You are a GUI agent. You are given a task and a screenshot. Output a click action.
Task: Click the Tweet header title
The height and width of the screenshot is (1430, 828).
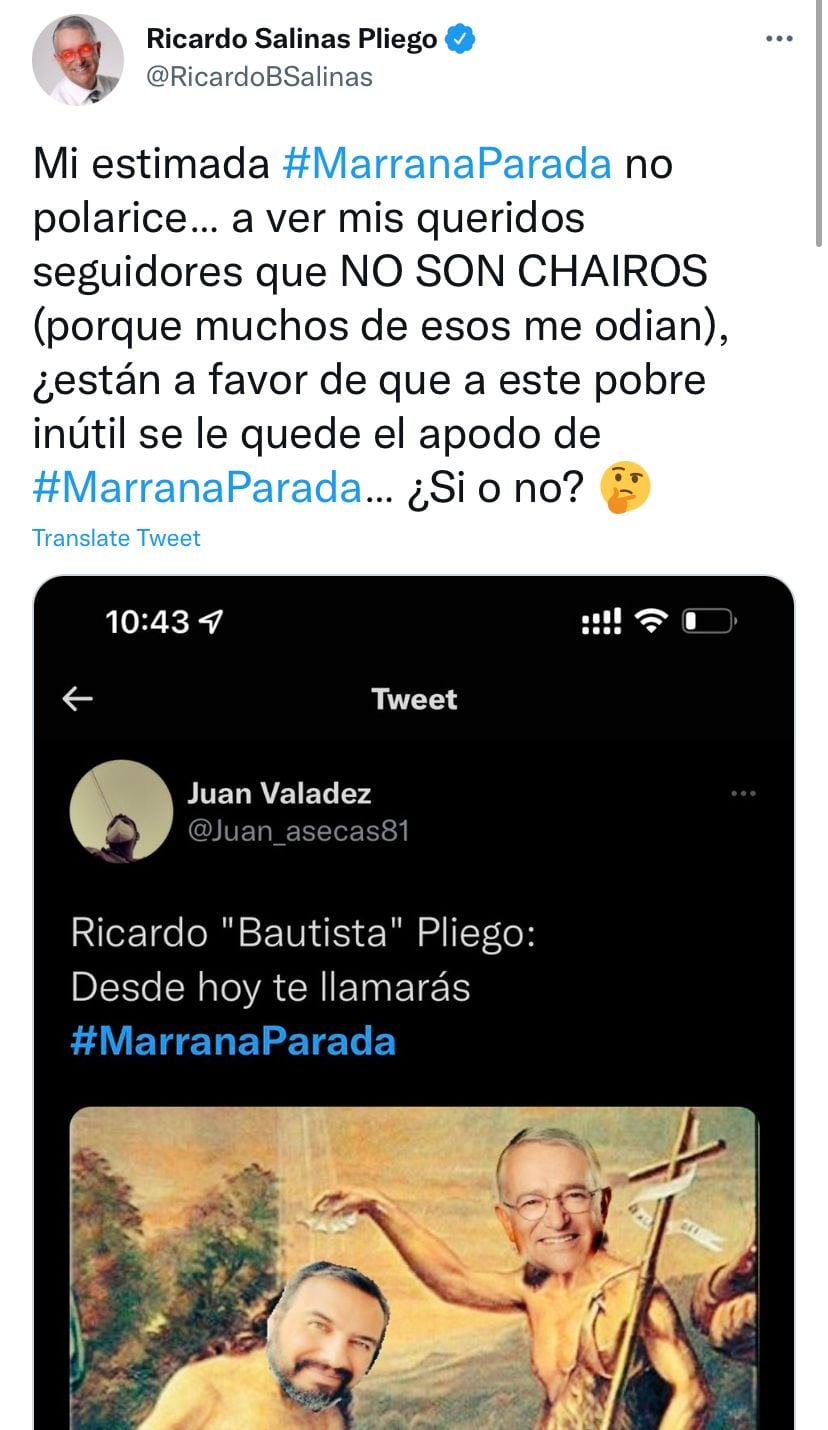pos(414,700)
